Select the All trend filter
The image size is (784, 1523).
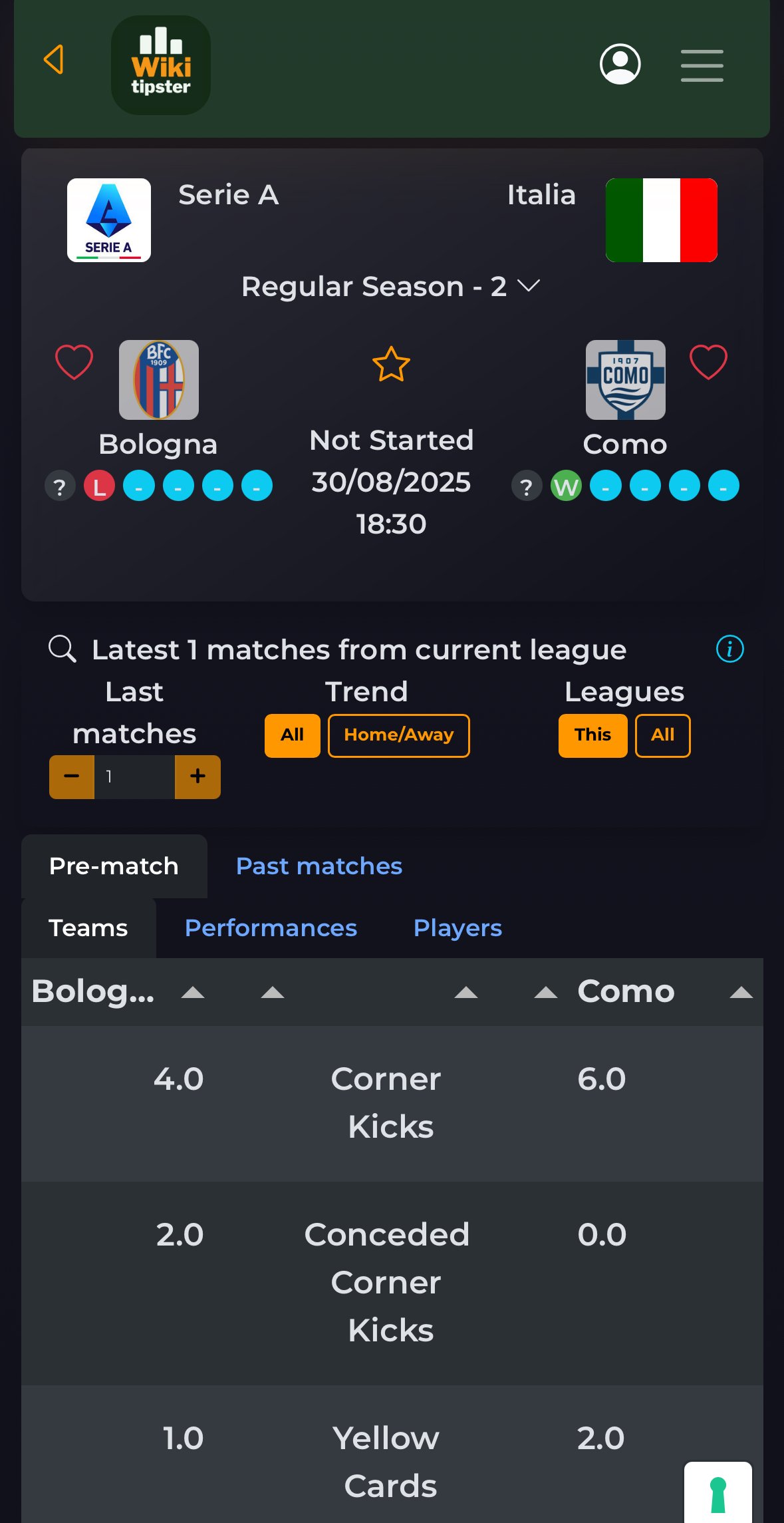(292, 735)
